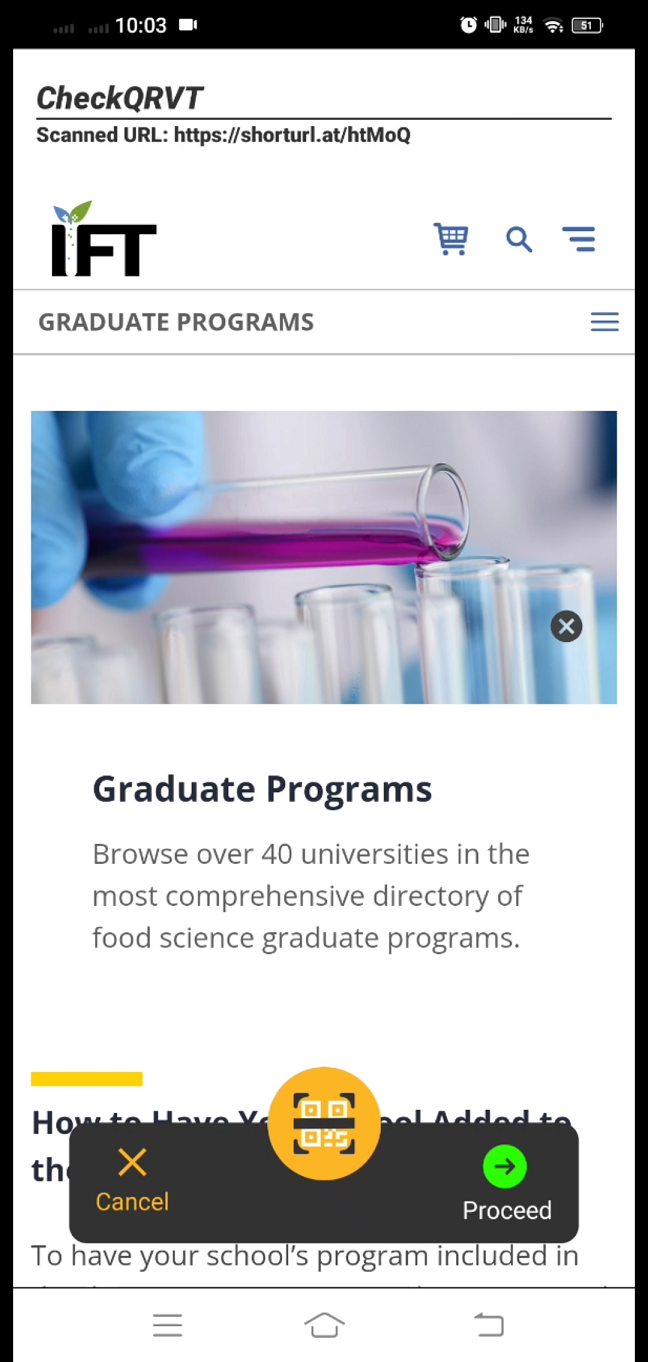Proceed to the scanned URL
Screen dimensions: 648x1362
coord(505,1184)
